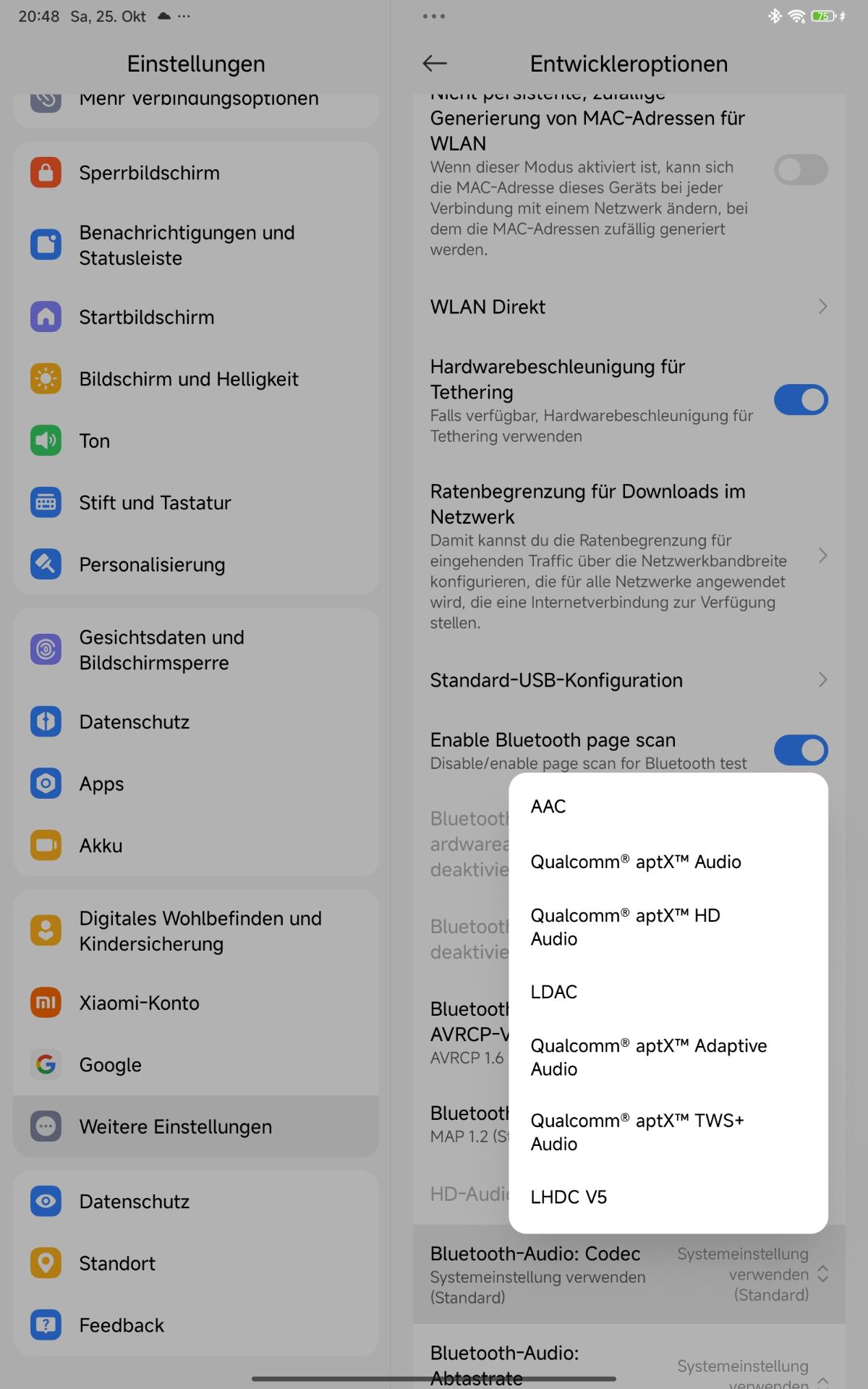Open Ratenbegrenzung für Downloads im Netzwerk
The height and width of the screenshot is (1389, 868).
point(628,556)
